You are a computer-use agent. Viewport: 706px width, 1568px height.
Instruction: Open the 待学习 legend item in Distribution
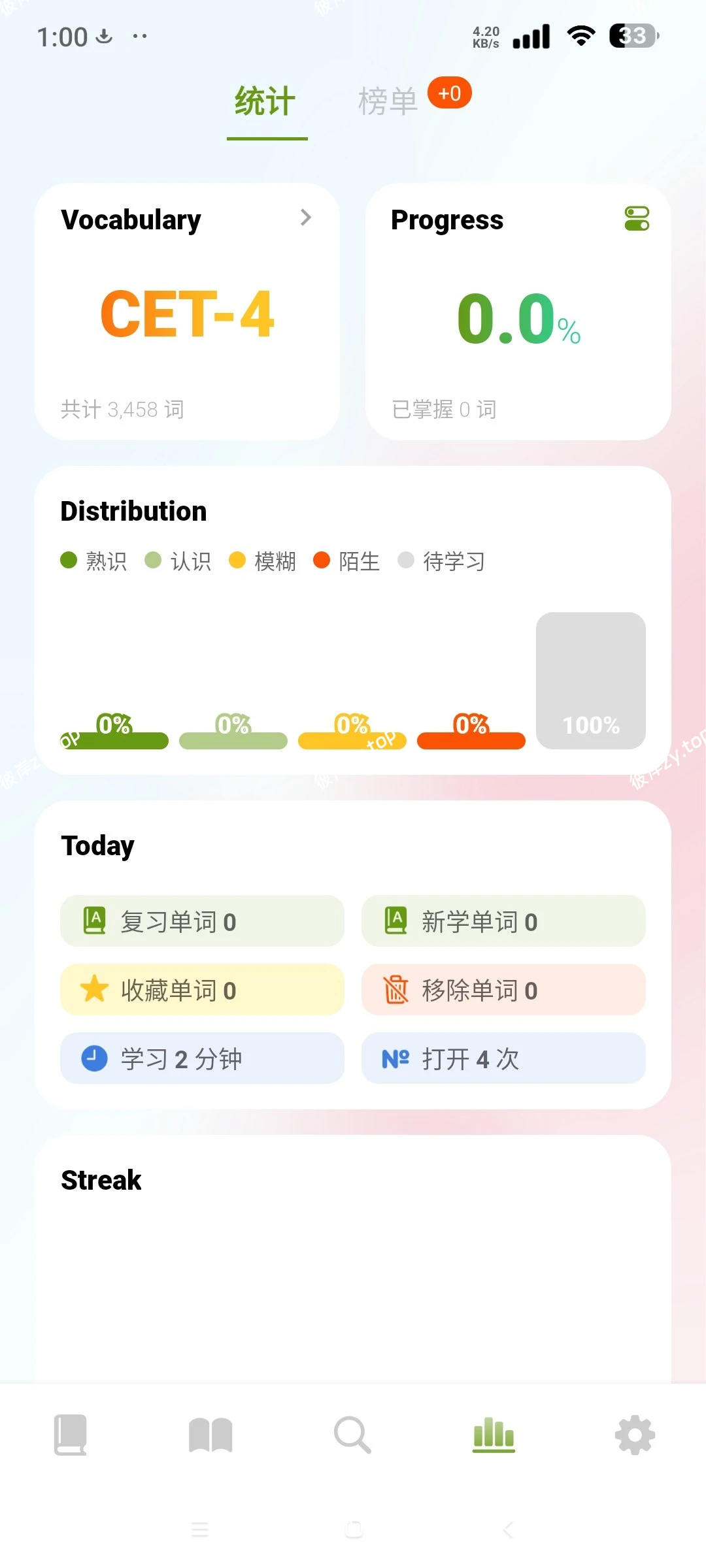(441, 561)
